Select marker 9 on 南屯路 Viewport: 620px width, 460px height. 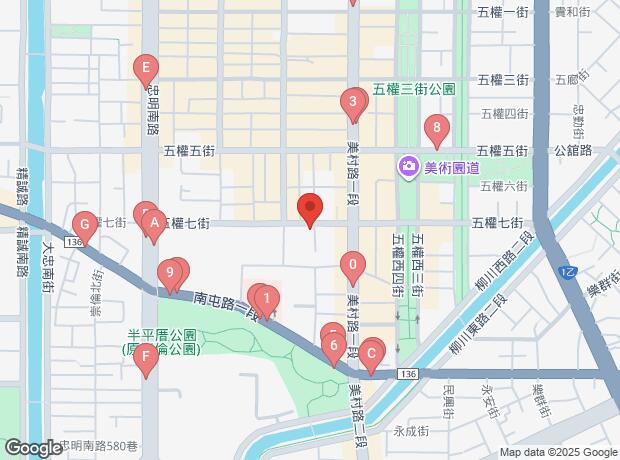[171, 272]
